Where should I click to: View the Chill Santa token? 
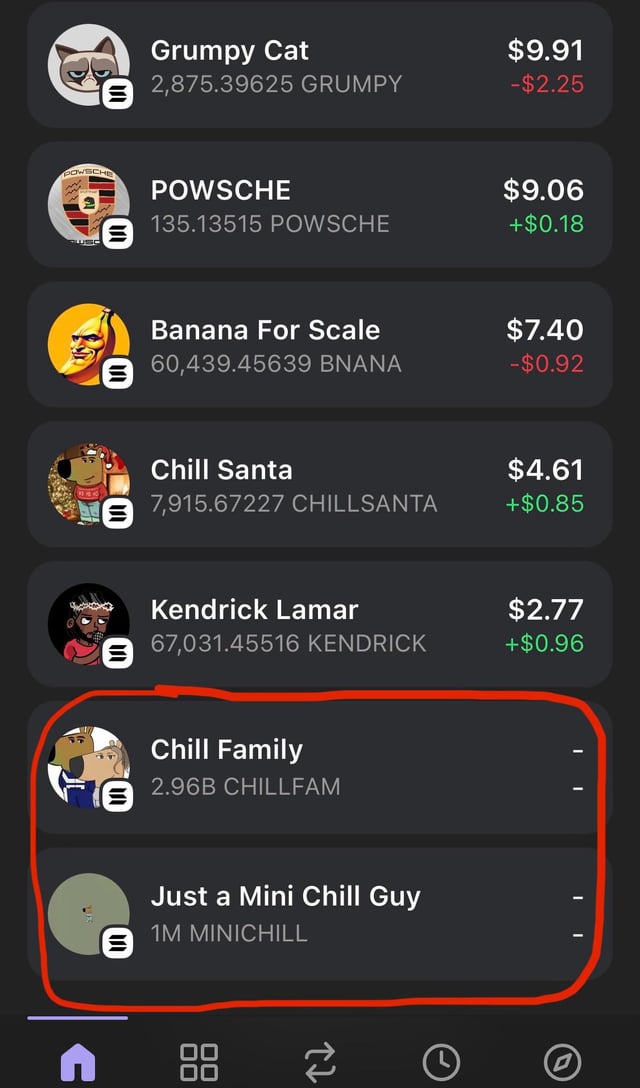[320, 485]
